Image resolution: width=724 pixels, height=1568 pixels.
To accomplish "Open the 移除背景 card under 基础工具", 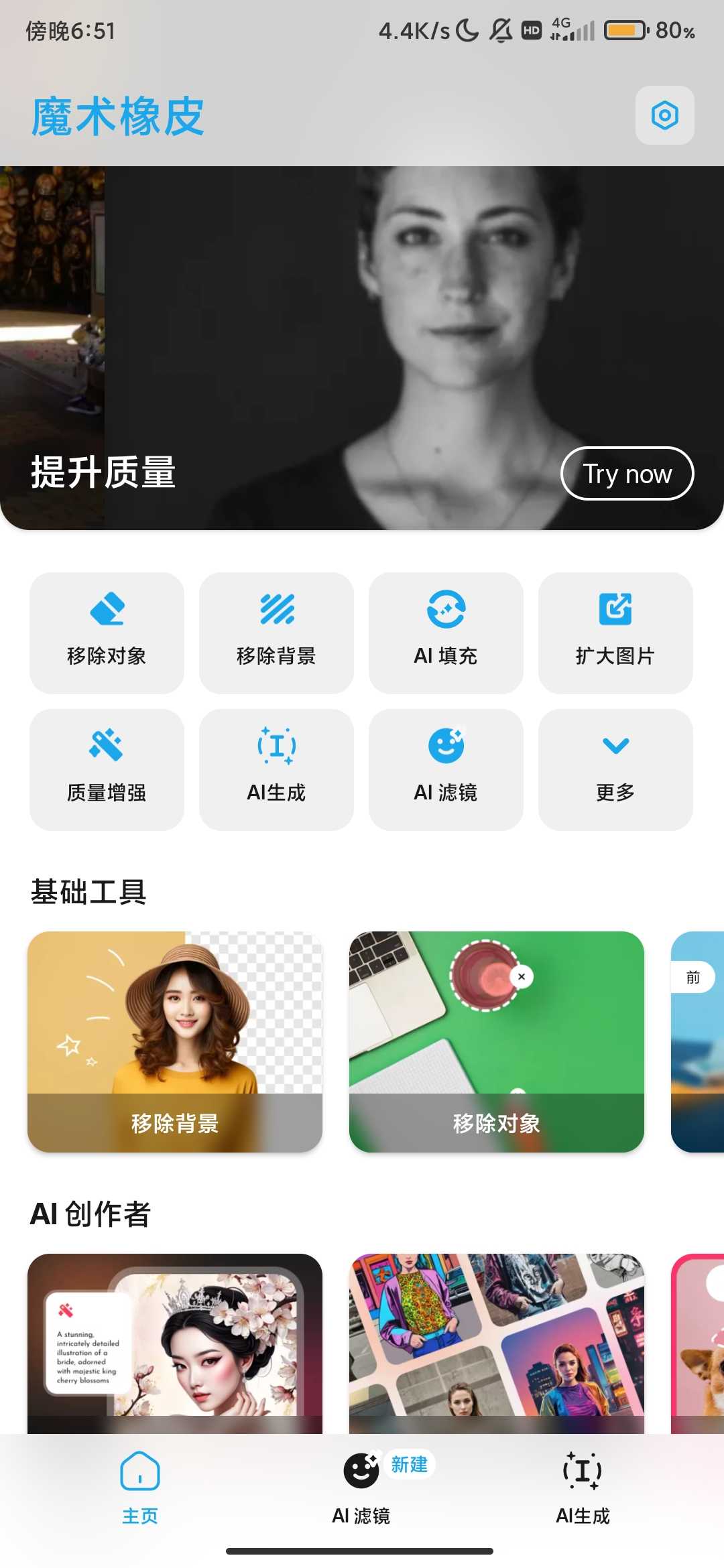I will [x=175, y=1041].
